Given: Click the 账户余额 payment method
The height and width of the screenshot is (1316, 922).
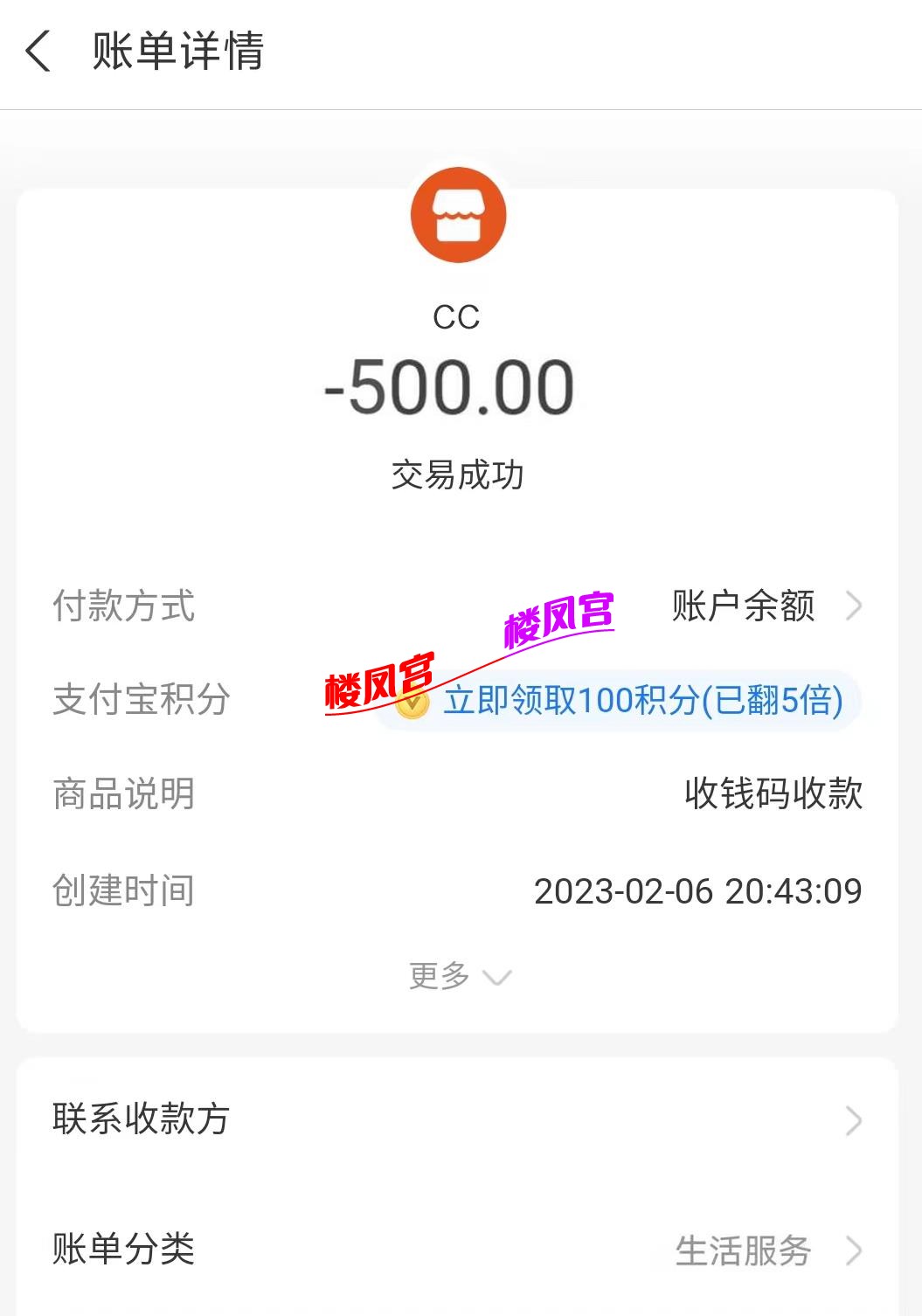Looking at the screenshot, I should 745,605.
